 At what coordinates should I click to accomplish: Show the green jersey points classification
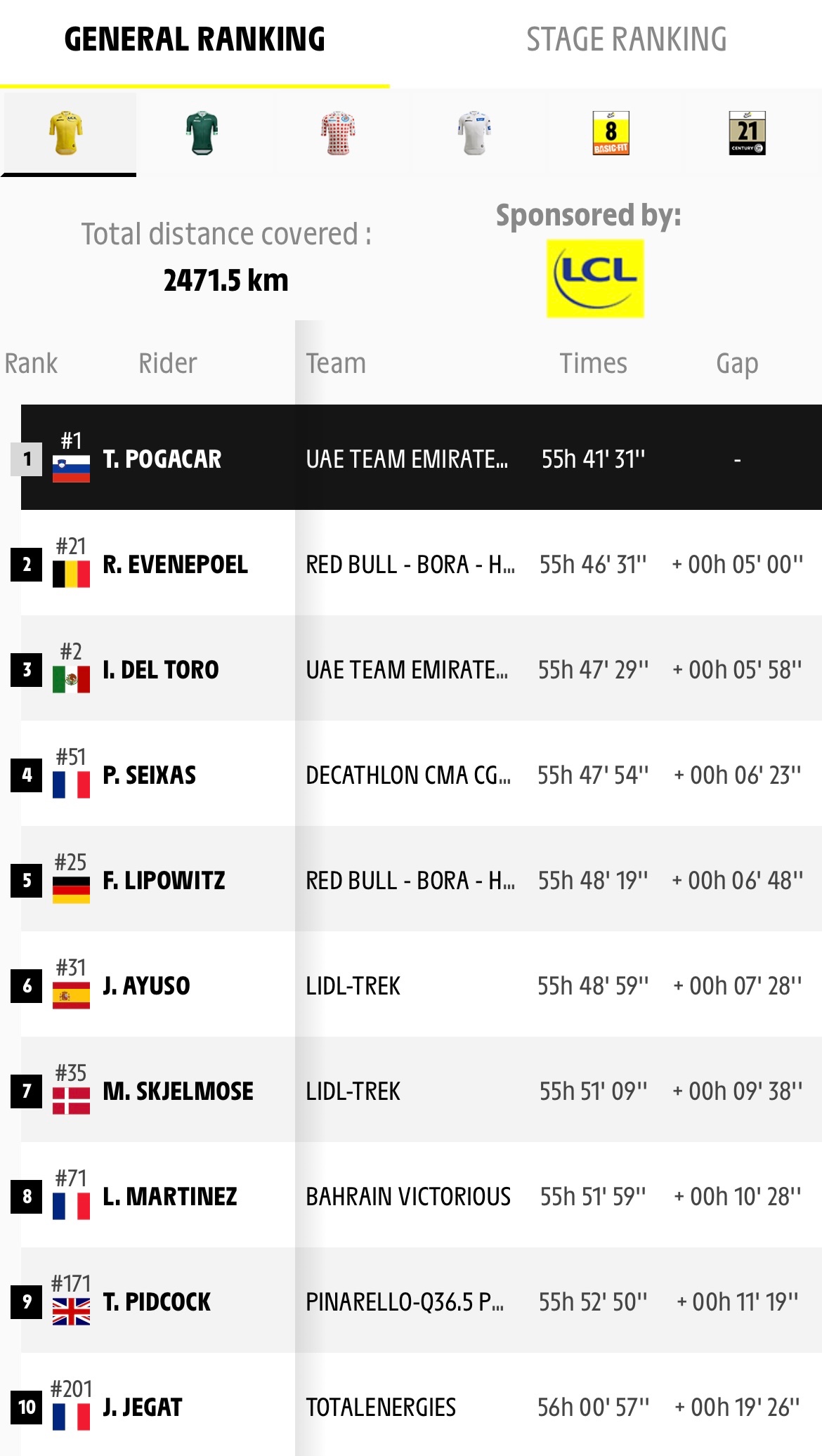[202, 133]
